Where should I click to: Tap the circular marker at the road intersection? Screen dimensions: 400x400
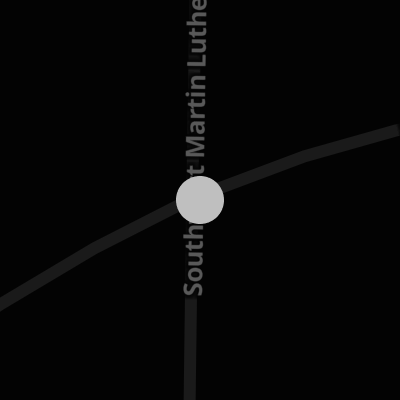coord(200,200)
